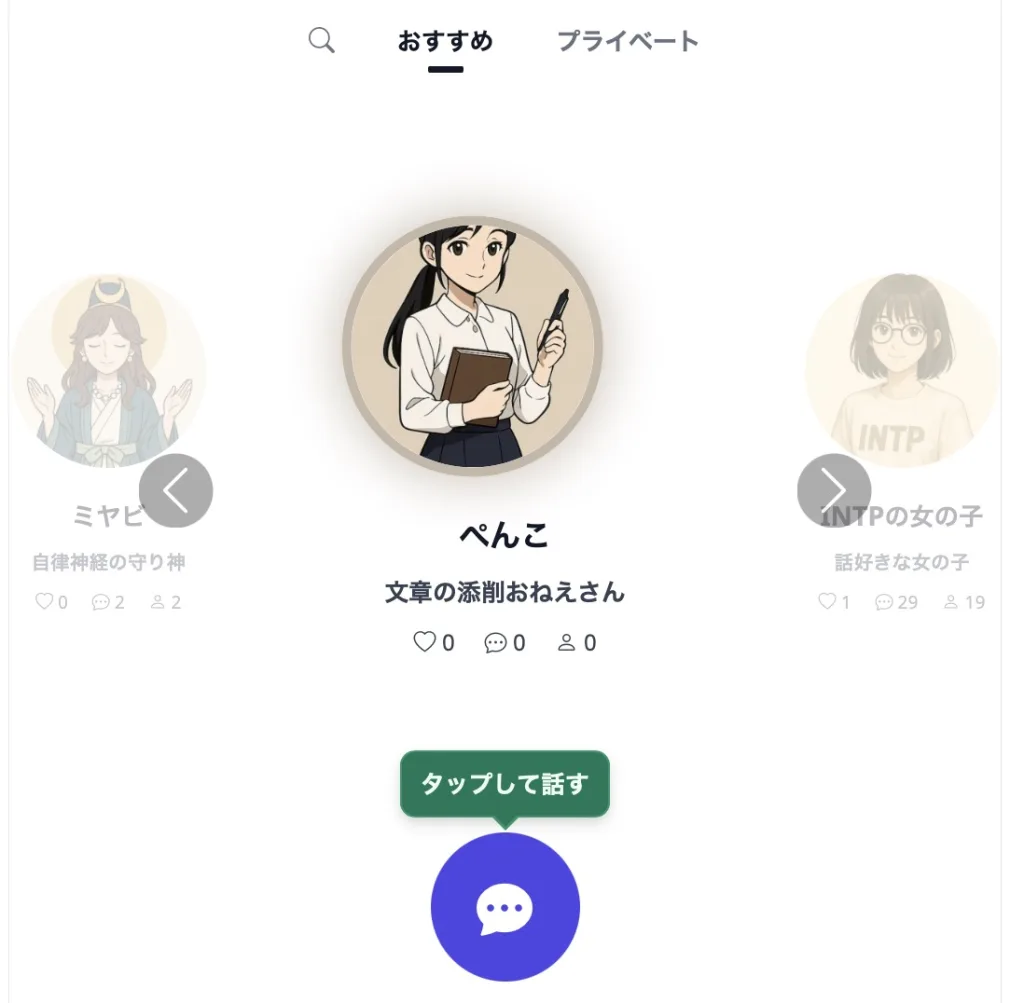1024x1003 pixels.
Task: Select the おすすめ tab
Action: tap(445, 42)
